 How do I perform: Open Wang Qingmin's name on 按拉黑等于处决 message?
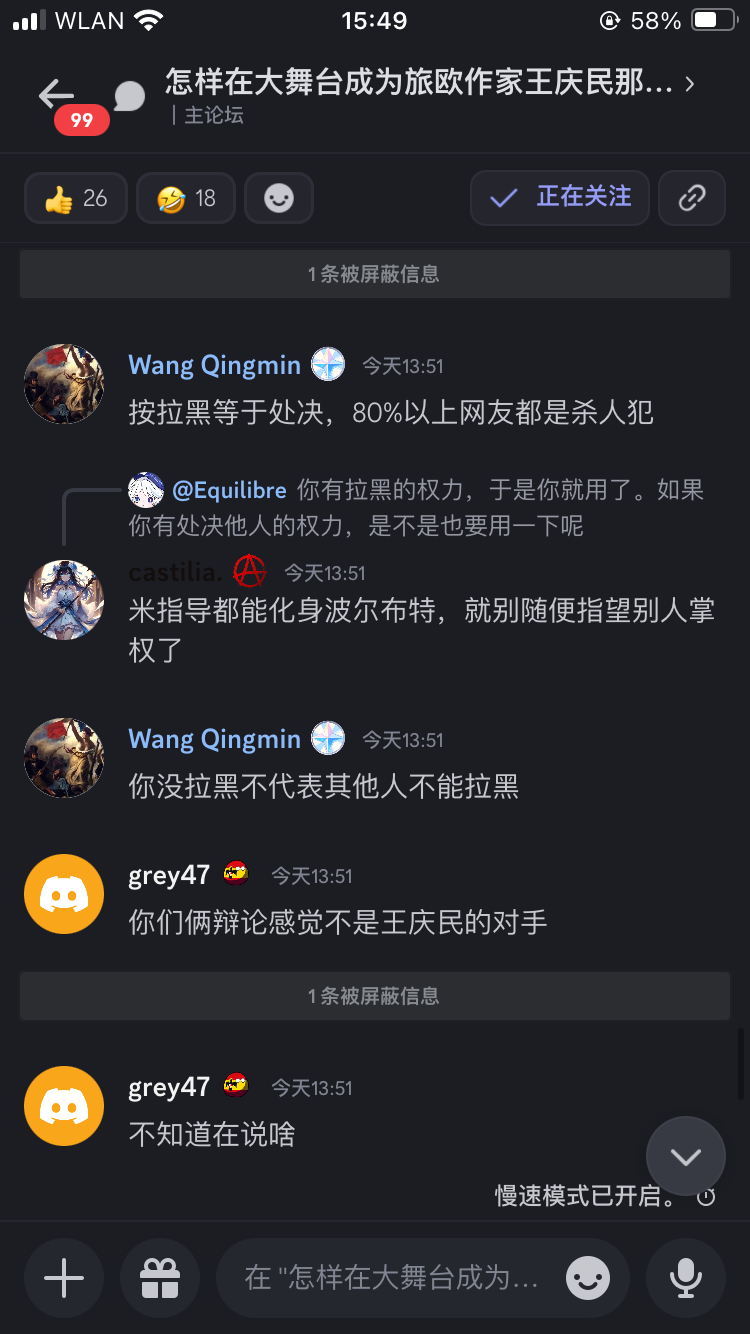(x=214, y=365)
